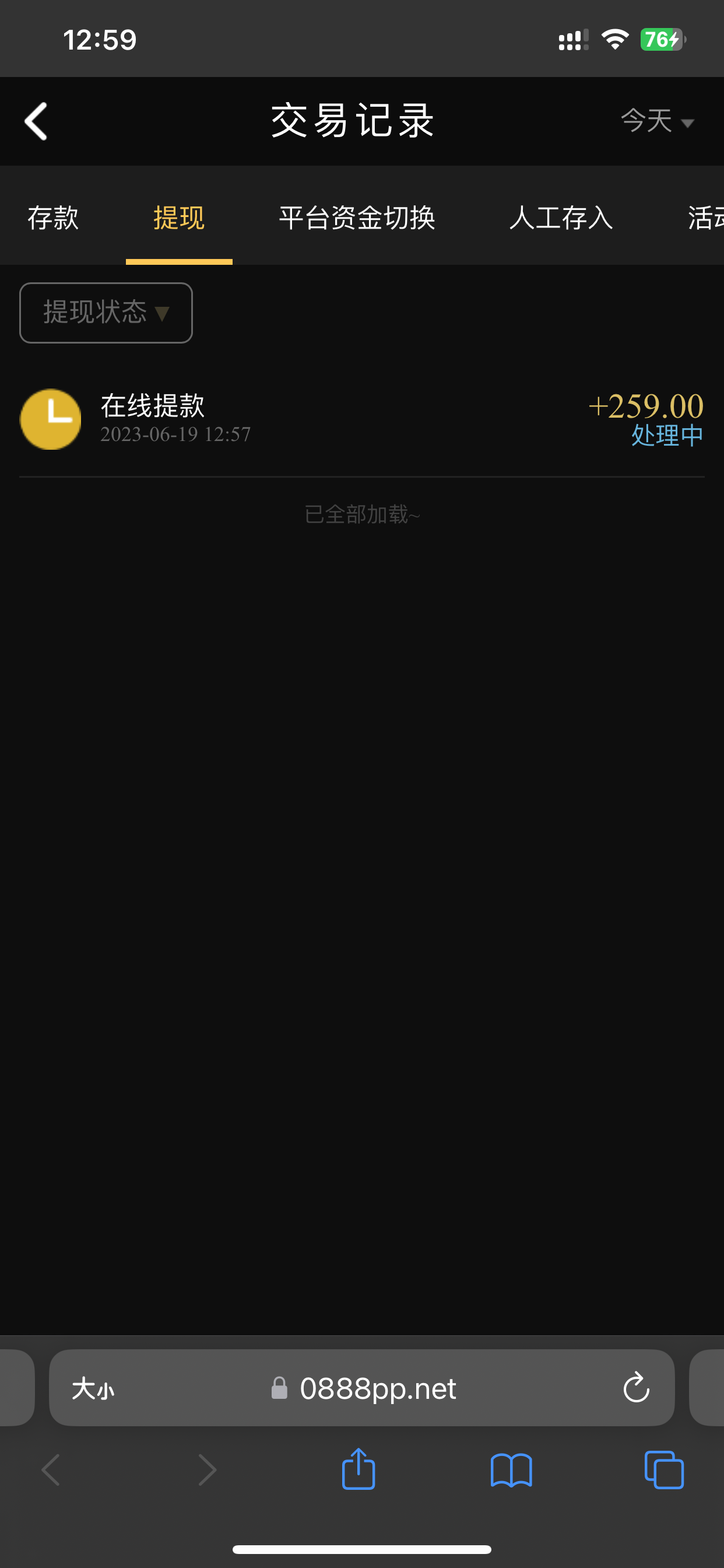The image size is (724, 1568).
Task: Open the 在线提款 +259.00 record
Action: [x=361, y=419]
